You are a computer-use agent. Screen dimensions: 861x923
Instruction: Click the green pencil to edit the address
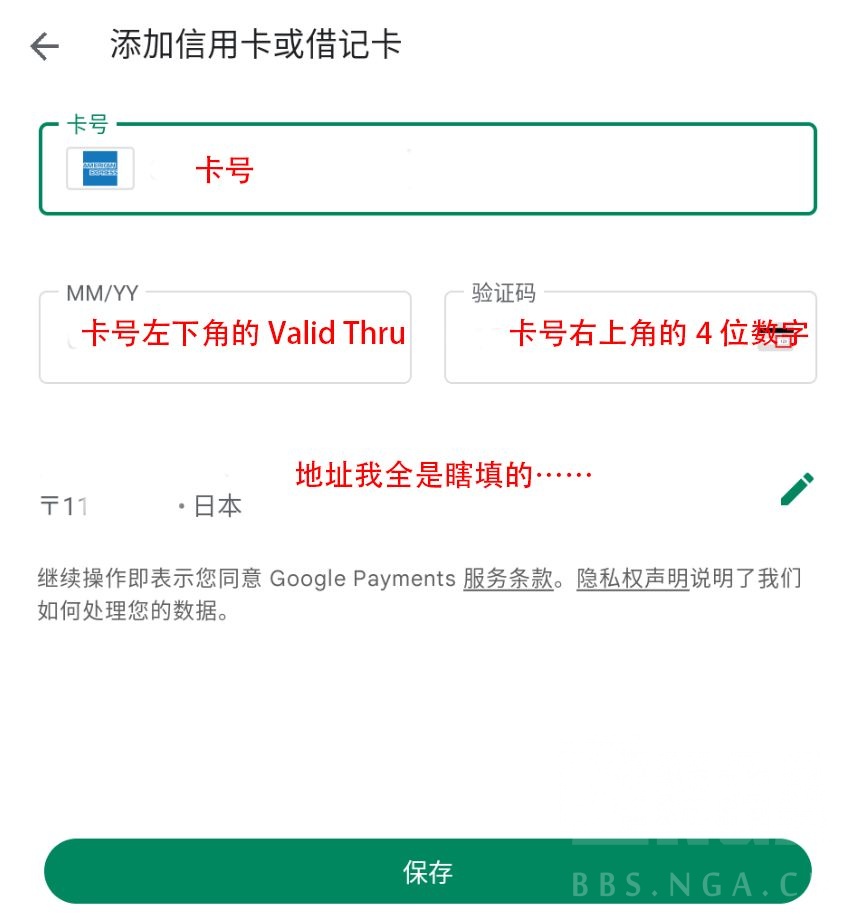coord(797,489)
